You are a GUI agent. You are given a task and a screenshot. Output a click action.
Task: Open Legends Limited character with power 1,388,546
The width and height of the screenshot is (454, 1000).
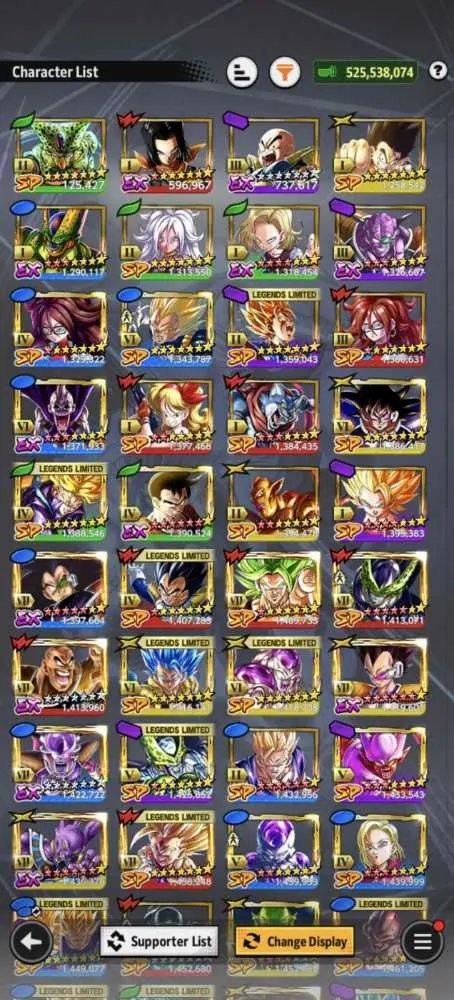point(60,501)
